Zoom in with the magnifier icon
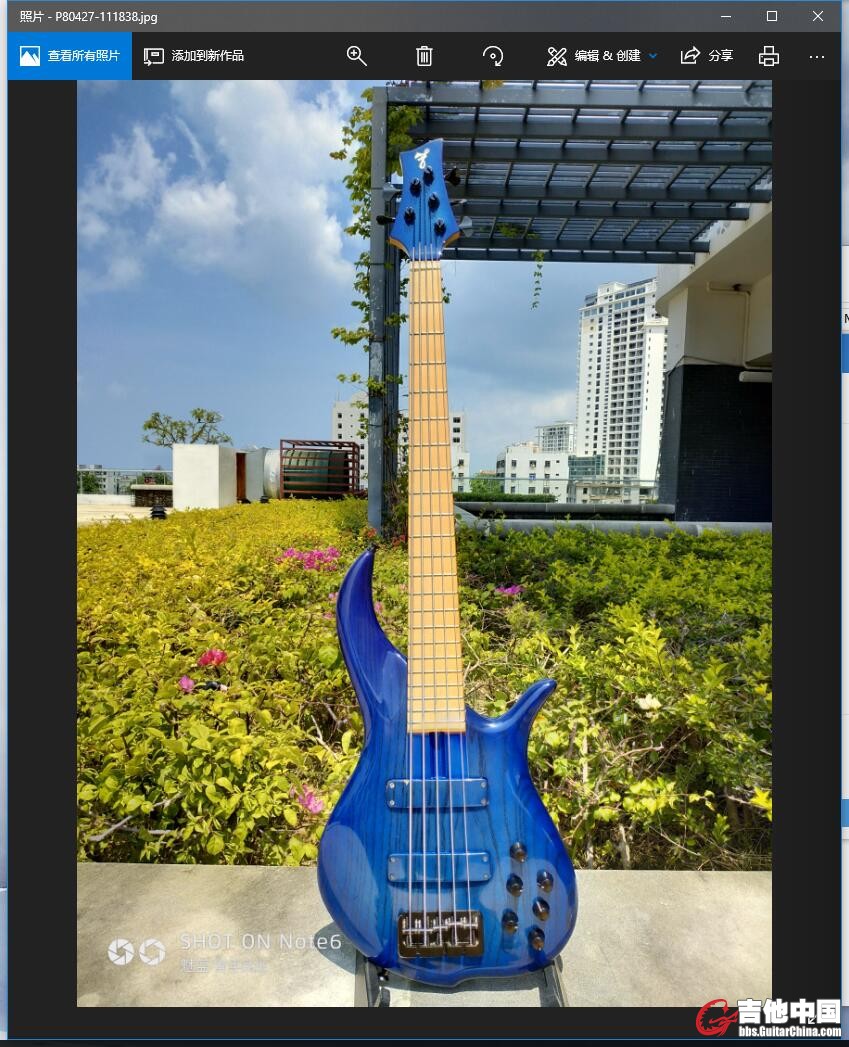This screenshot has width=849, height=1047. point(356,56)
